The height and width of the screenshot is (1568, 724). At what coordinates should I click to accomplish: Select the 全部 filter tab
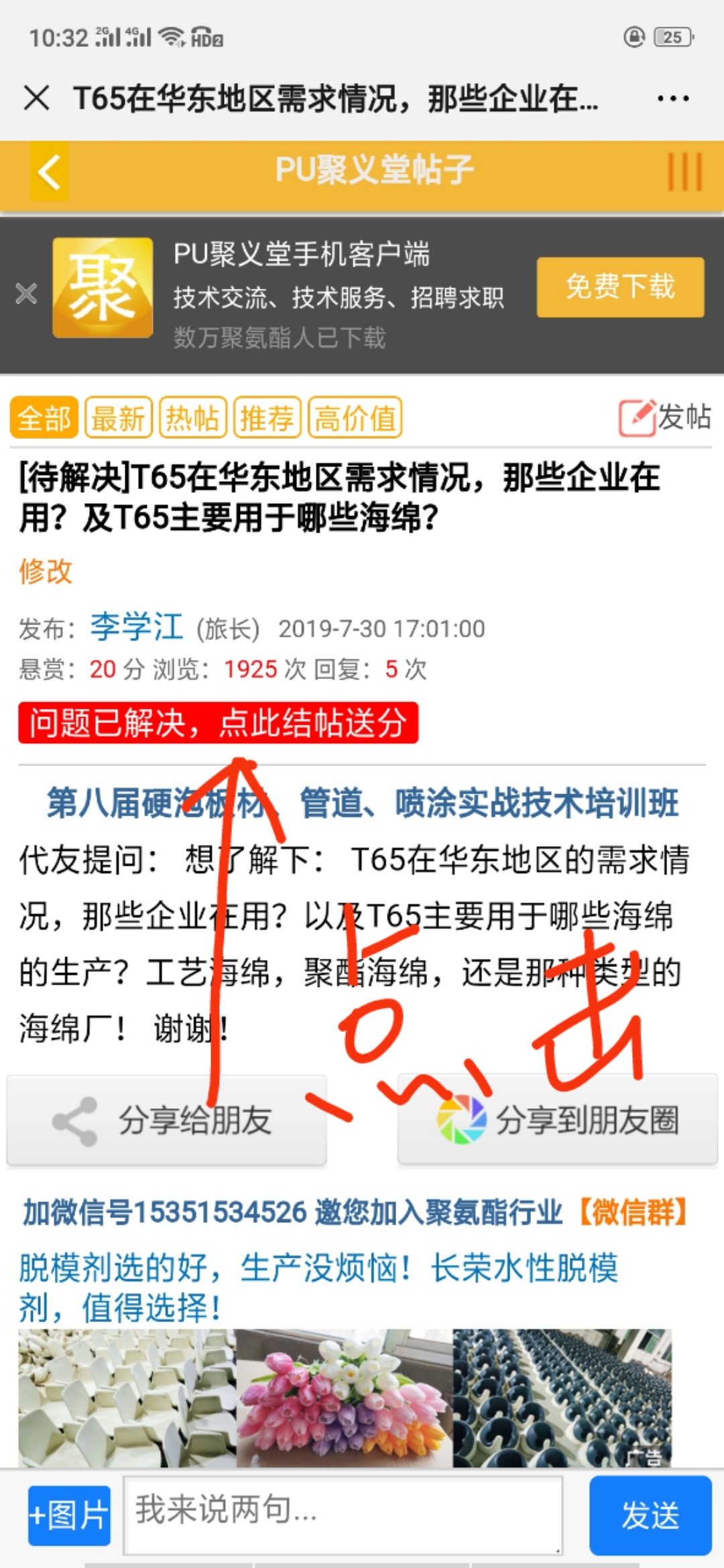coord(44,418)
